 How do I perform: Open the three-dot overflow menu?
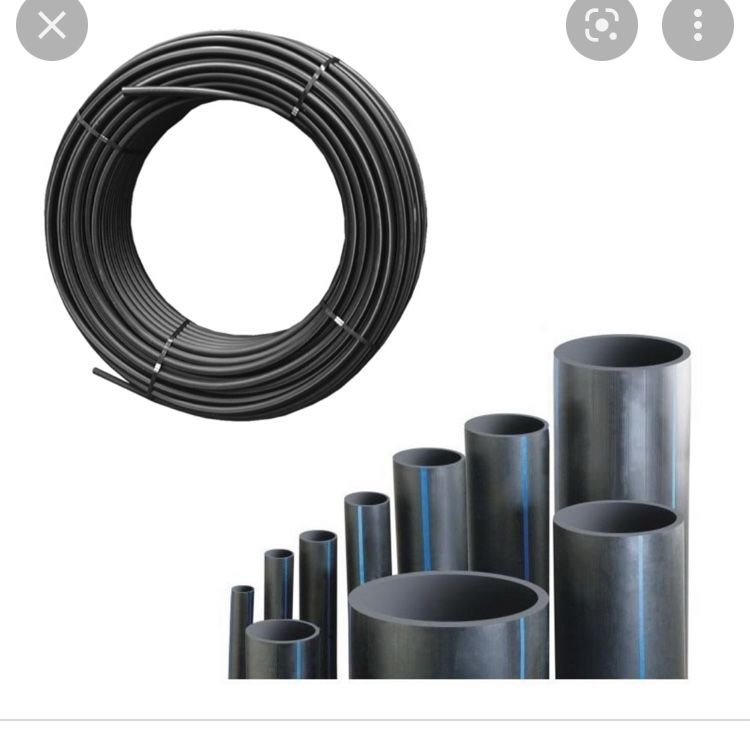click(x=697, y=25)
